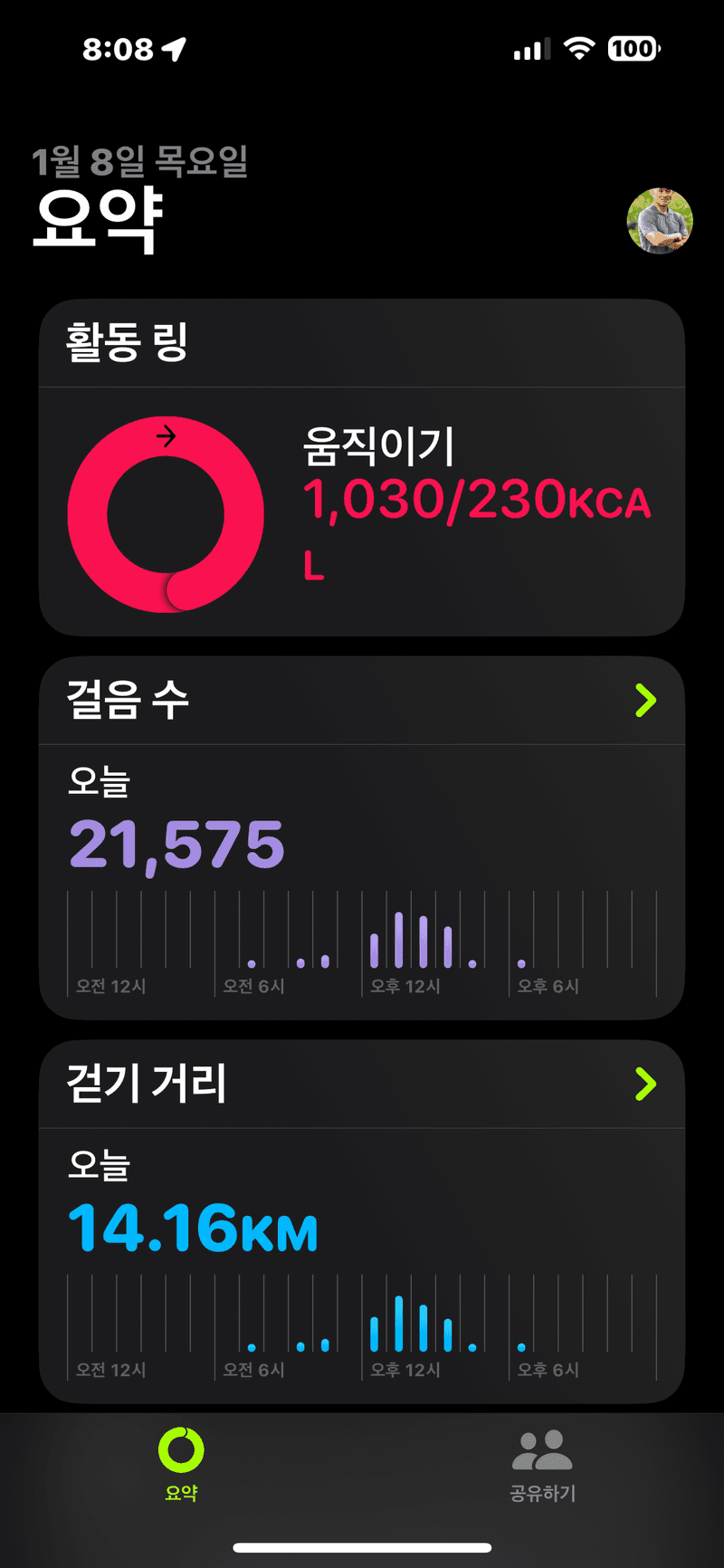This screenshot has height=1568, width=724.
Task: Switch to the 요약 tab
Action: pos(181,1465)
